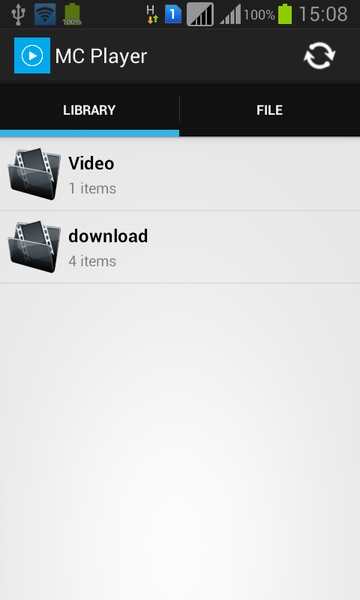
Task: Tap the MC Player app icon
Action: point(32,55)
